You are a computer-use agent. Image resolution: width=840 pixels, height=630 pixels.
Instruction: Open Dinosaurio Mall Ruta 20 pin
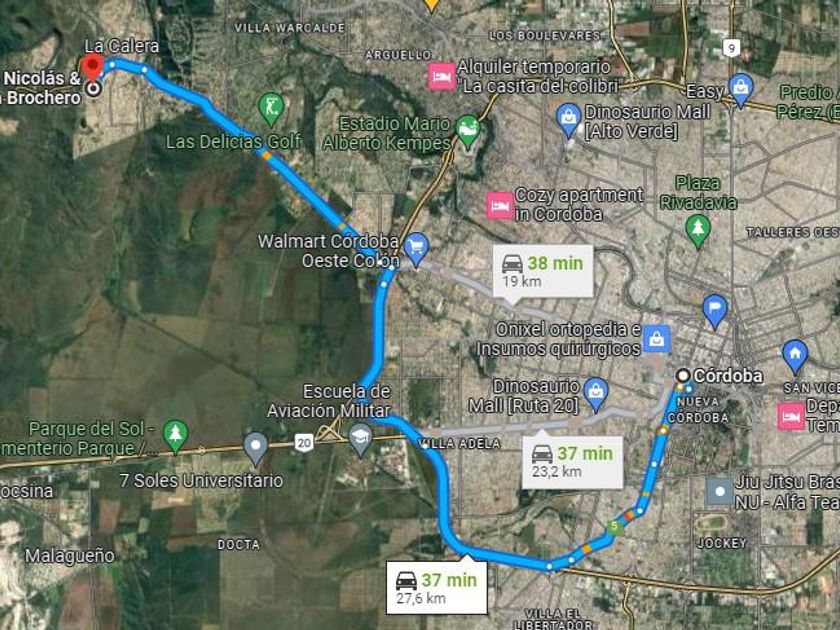[596, 390]
